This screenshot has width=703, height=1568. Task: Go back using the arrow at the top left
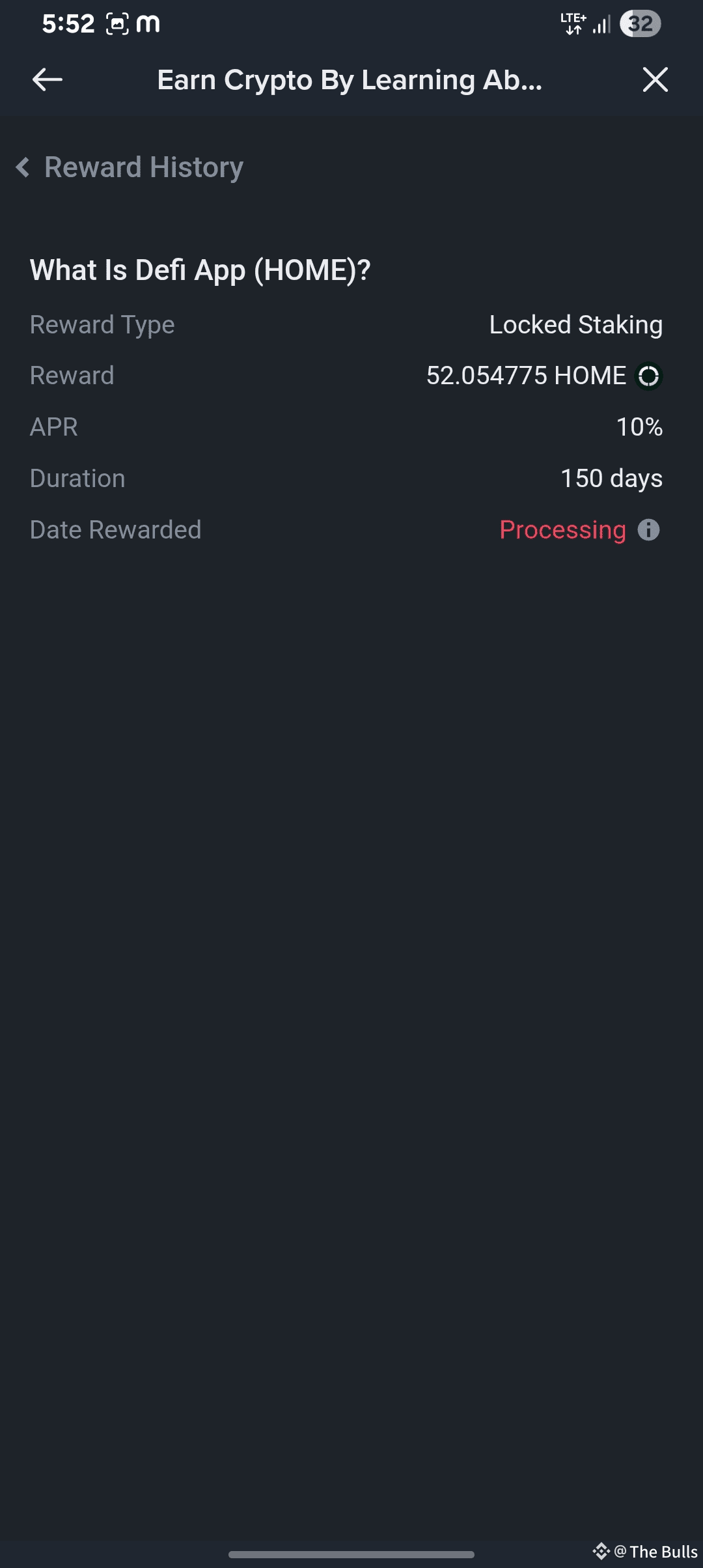tap(47, 79)
